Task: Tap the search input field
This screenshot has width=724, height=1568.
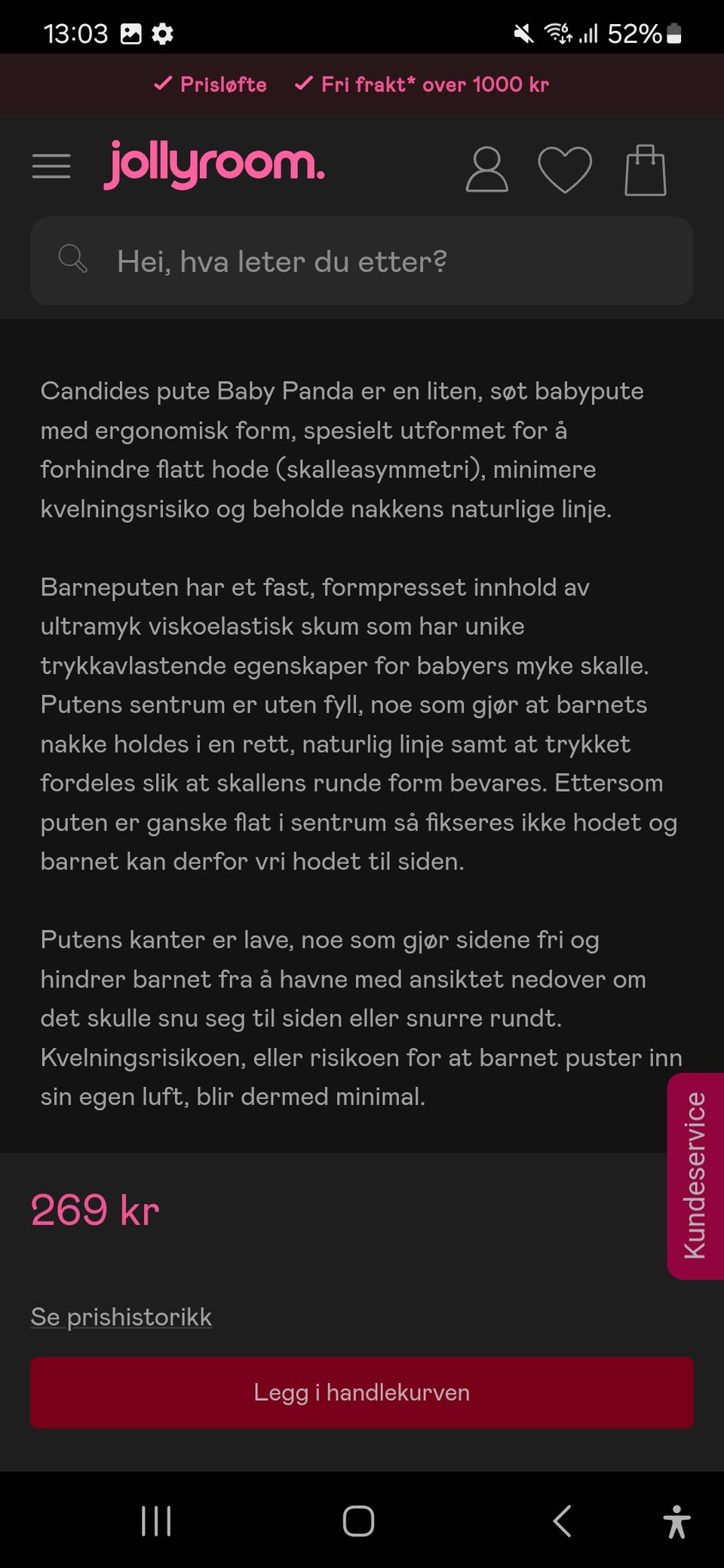Action: pyautogui.click(x=361, y=261)
